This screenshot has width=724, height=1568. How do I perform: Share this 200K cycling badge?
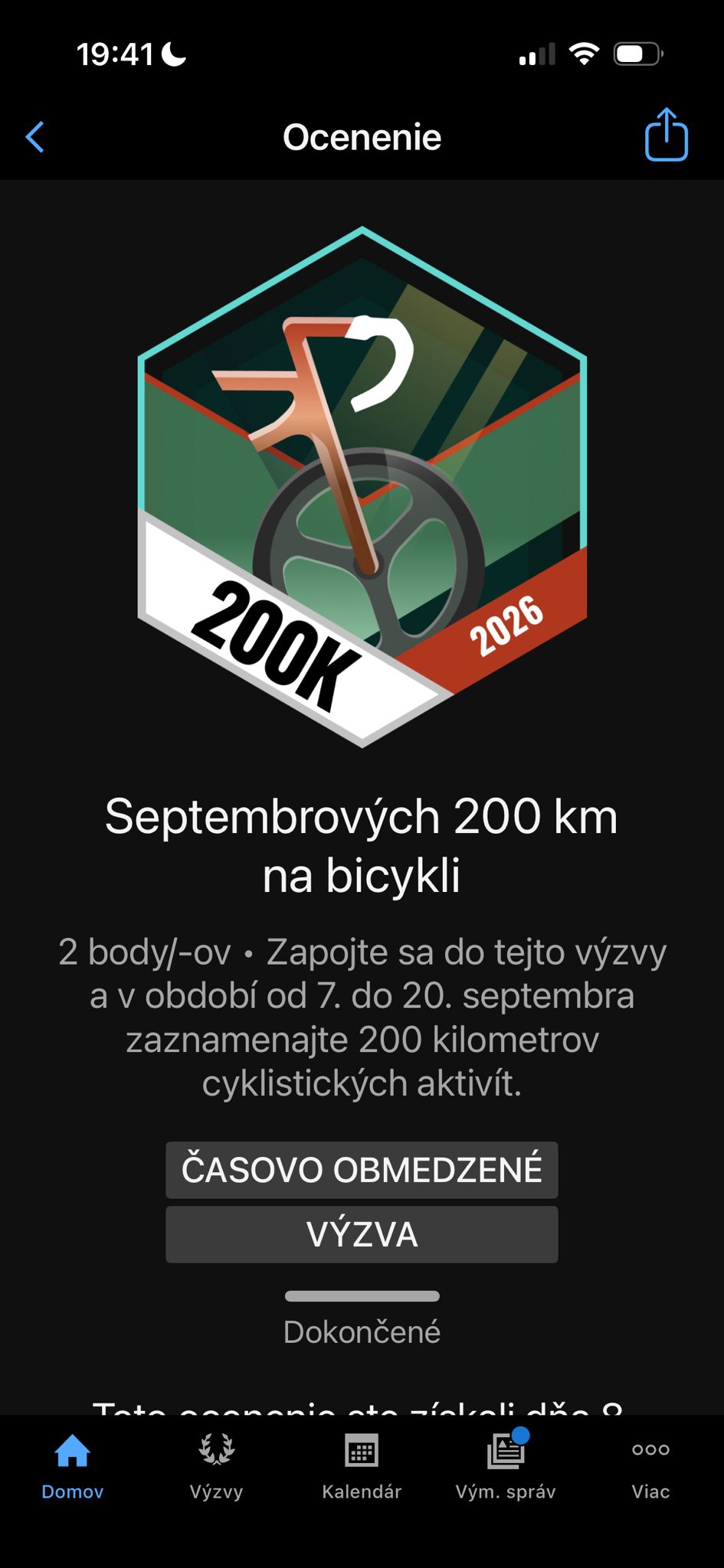pyautogui.click(x=666, y=134)
